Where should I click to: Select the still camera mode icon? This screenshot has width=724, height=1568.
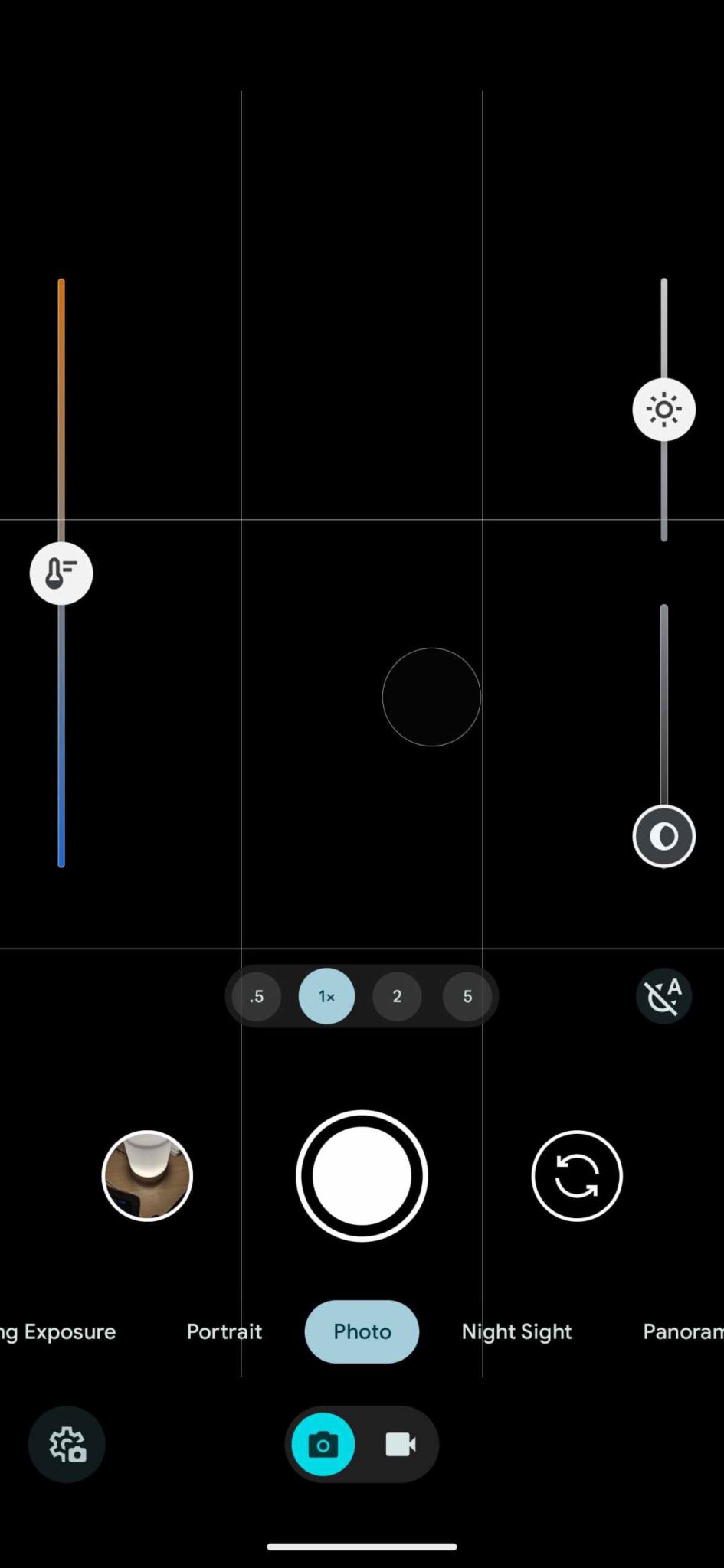pos(323,1444)
